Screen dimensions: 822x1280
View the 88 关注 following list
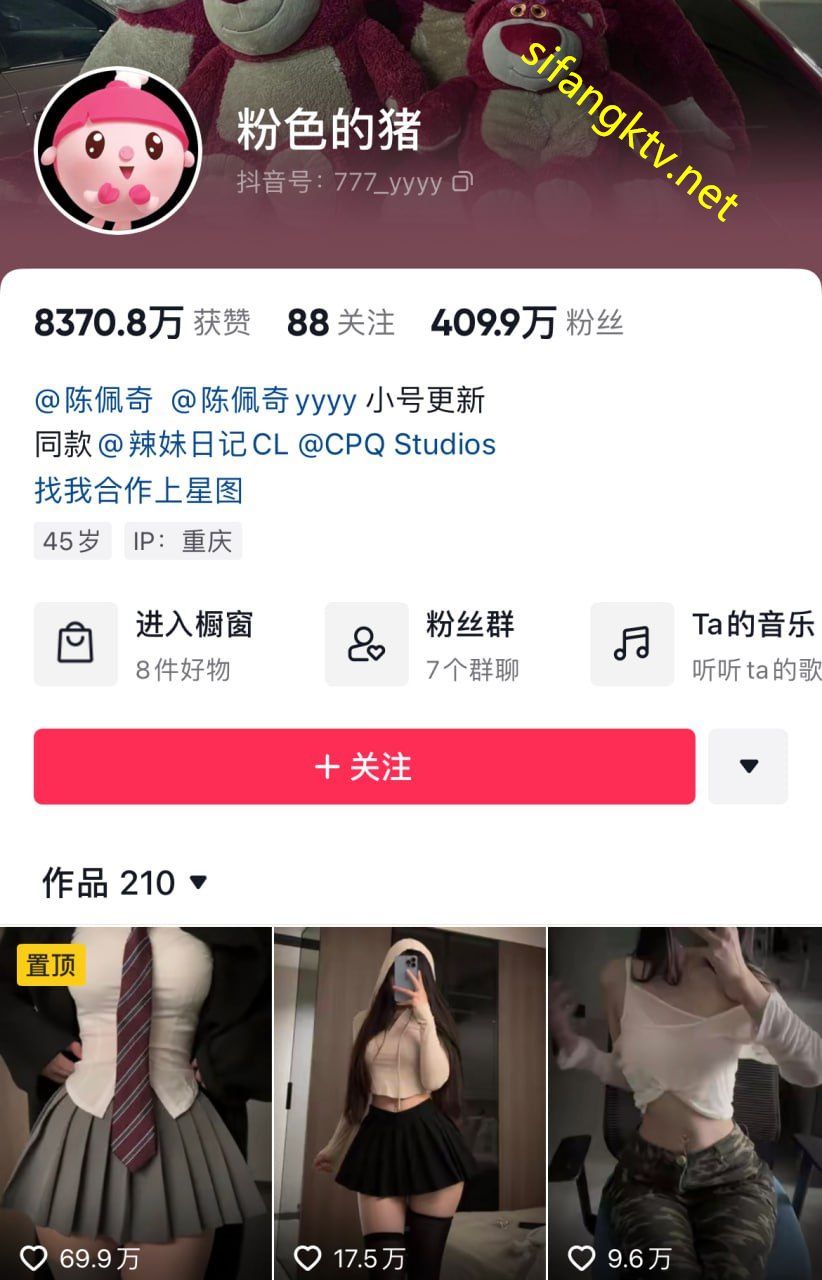(x=340, y=323)
